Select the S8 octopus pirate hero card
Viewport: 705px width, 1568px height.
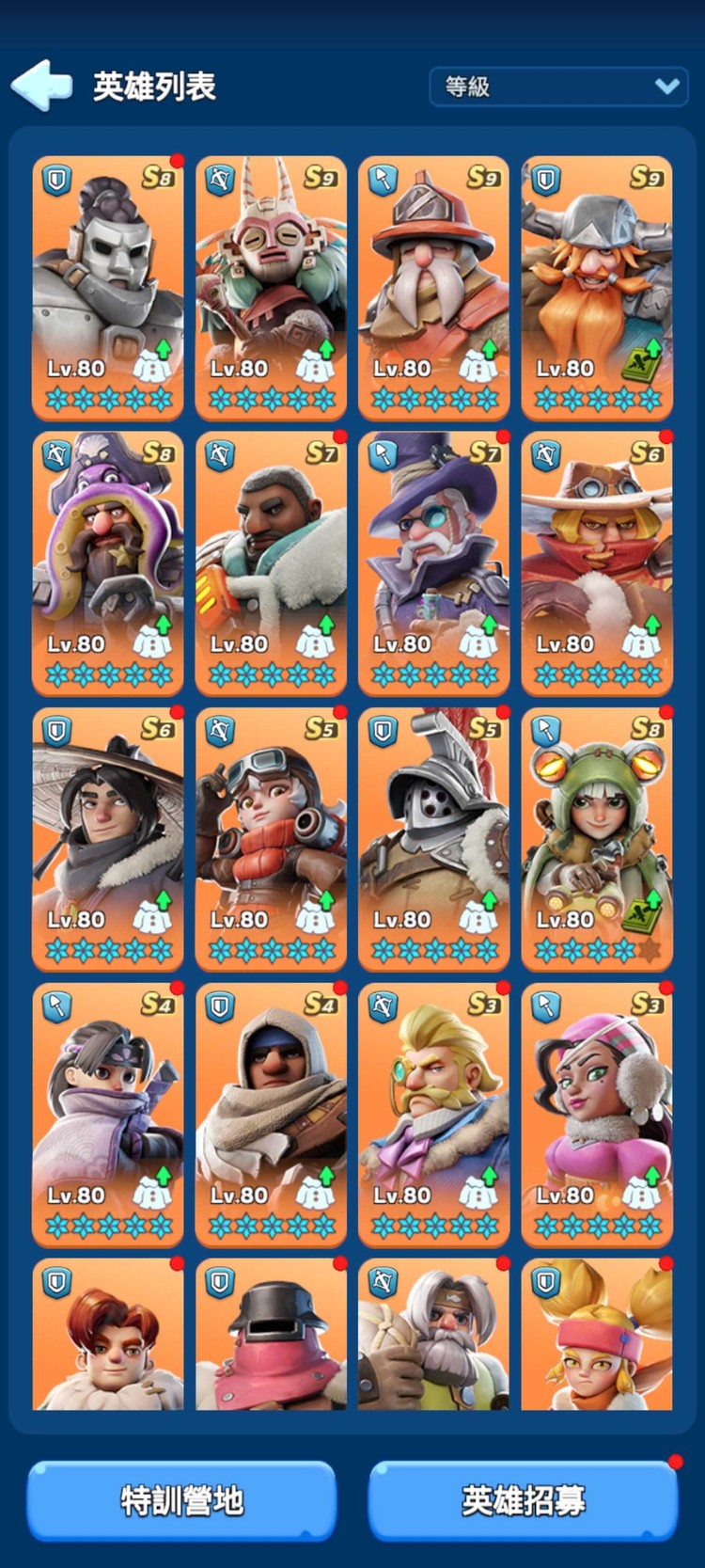click(108, 560)
